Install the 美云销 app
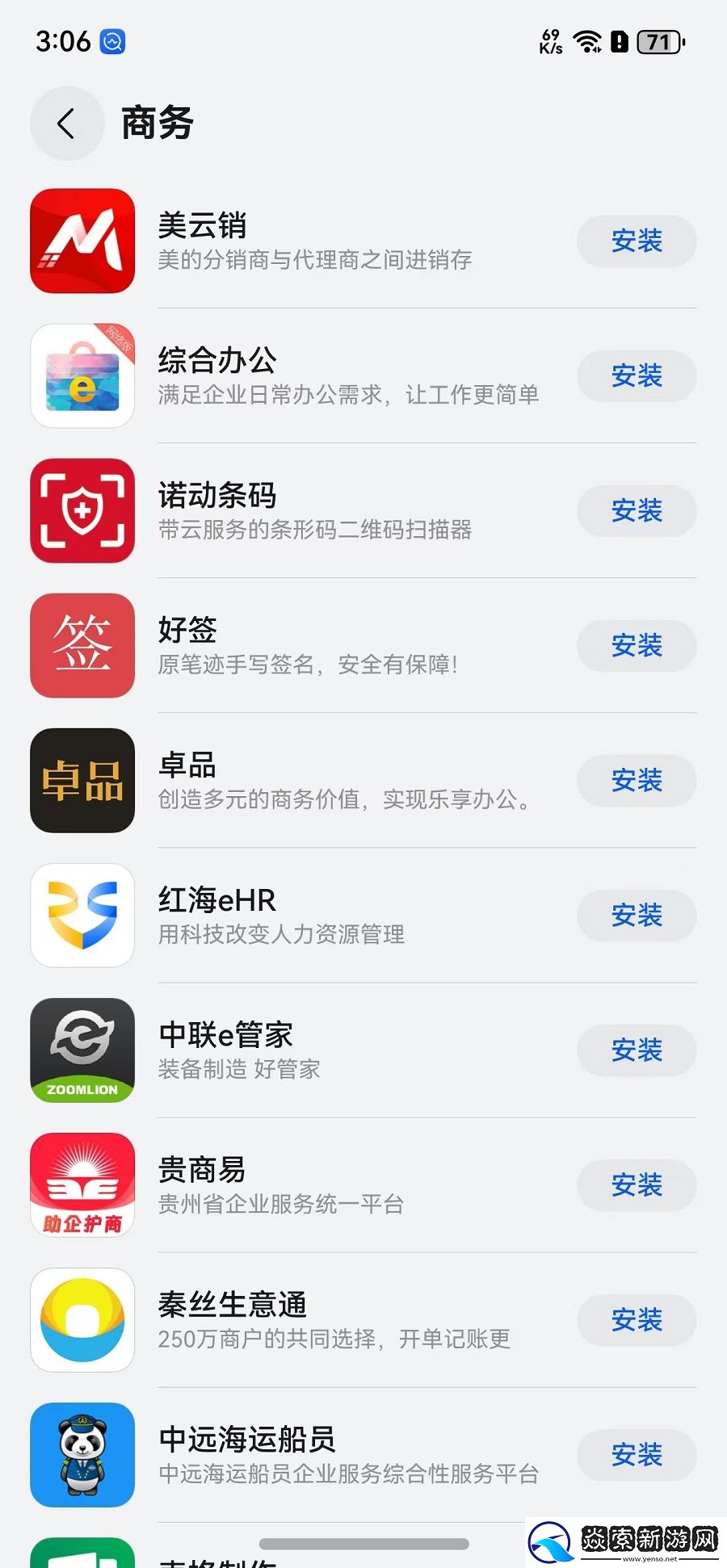 tap(637, 241)
